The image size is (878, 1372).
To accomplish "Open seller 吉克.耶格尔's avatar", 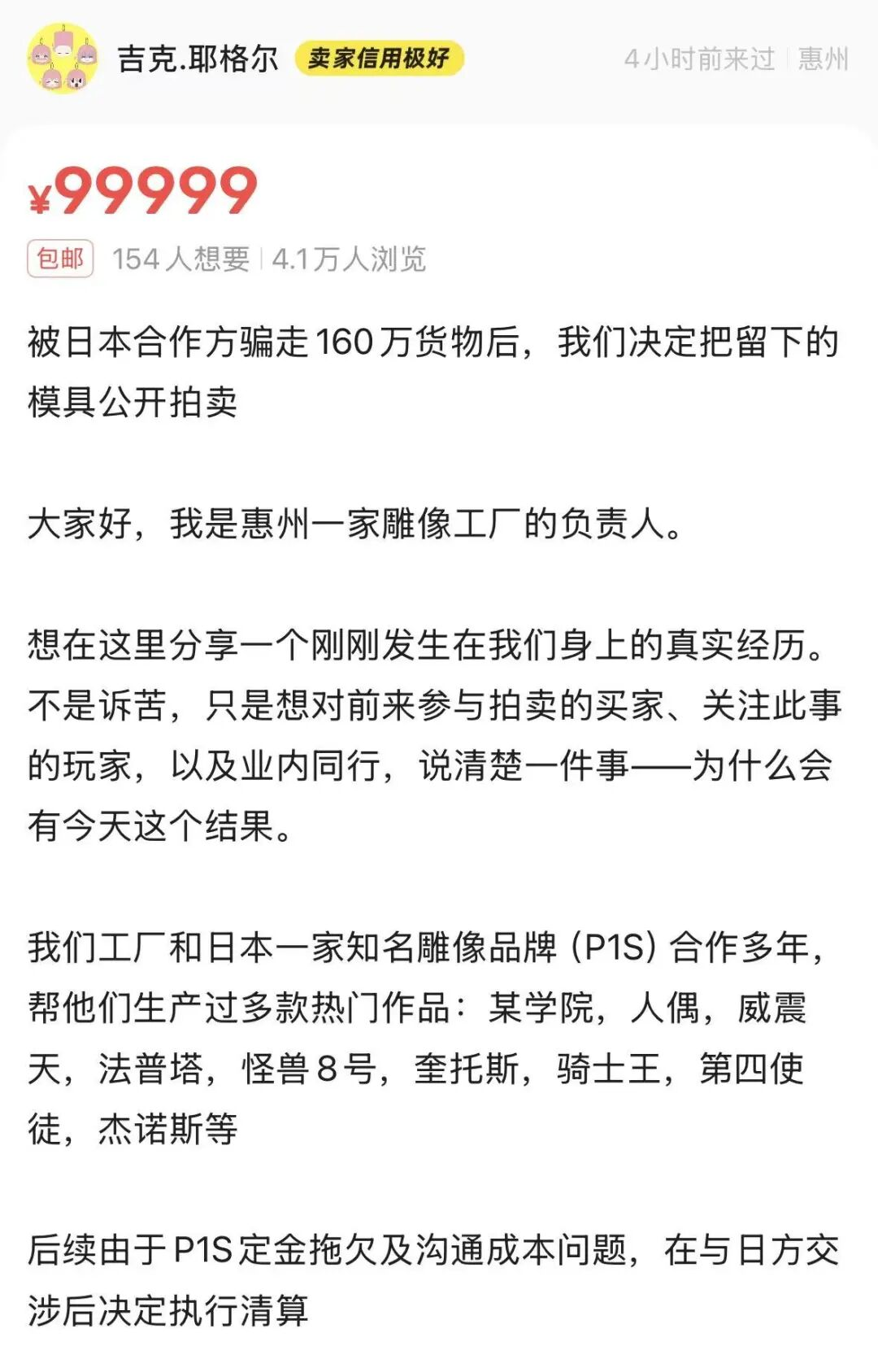I will click(63, 59).
